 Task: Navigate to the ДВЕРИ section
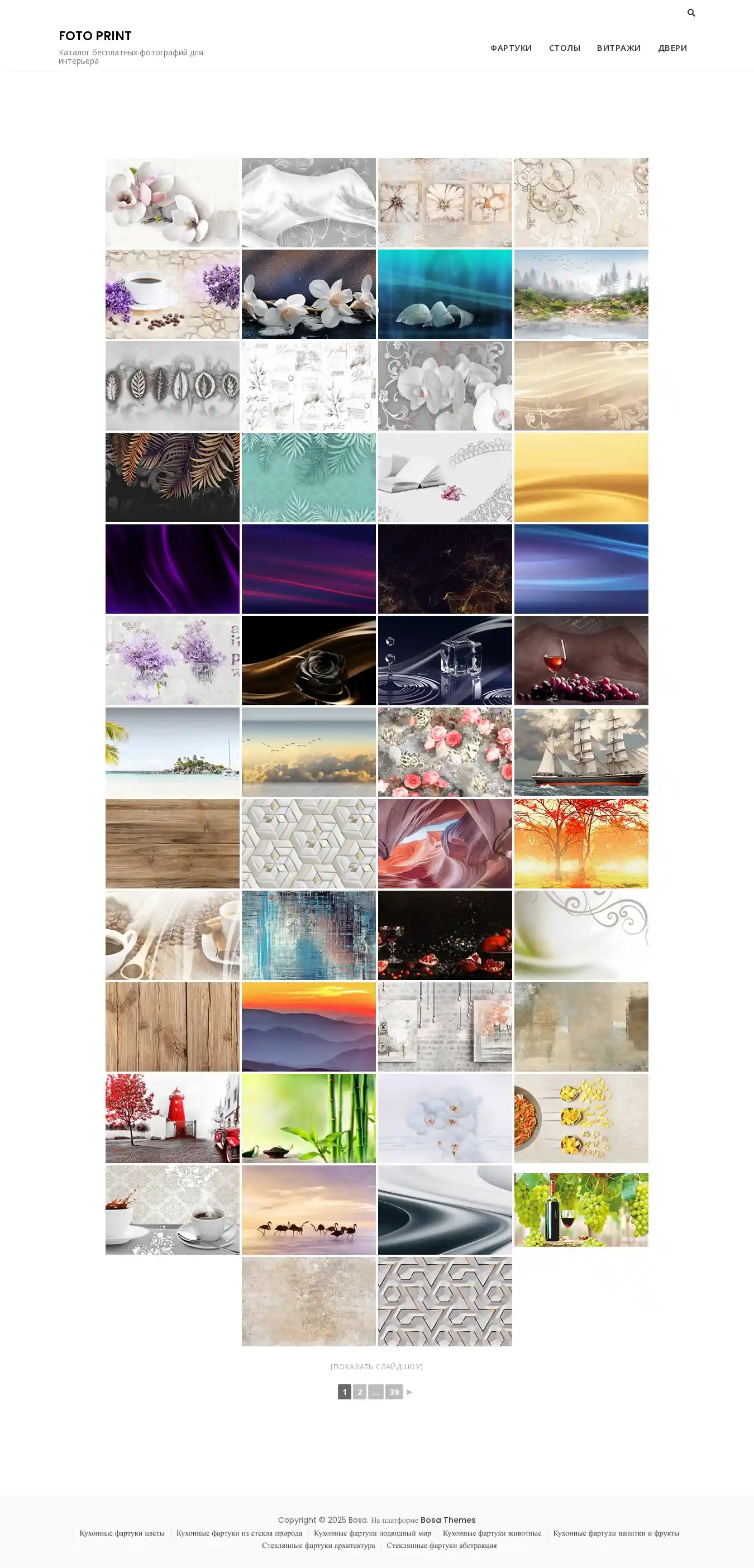point(672,48)
